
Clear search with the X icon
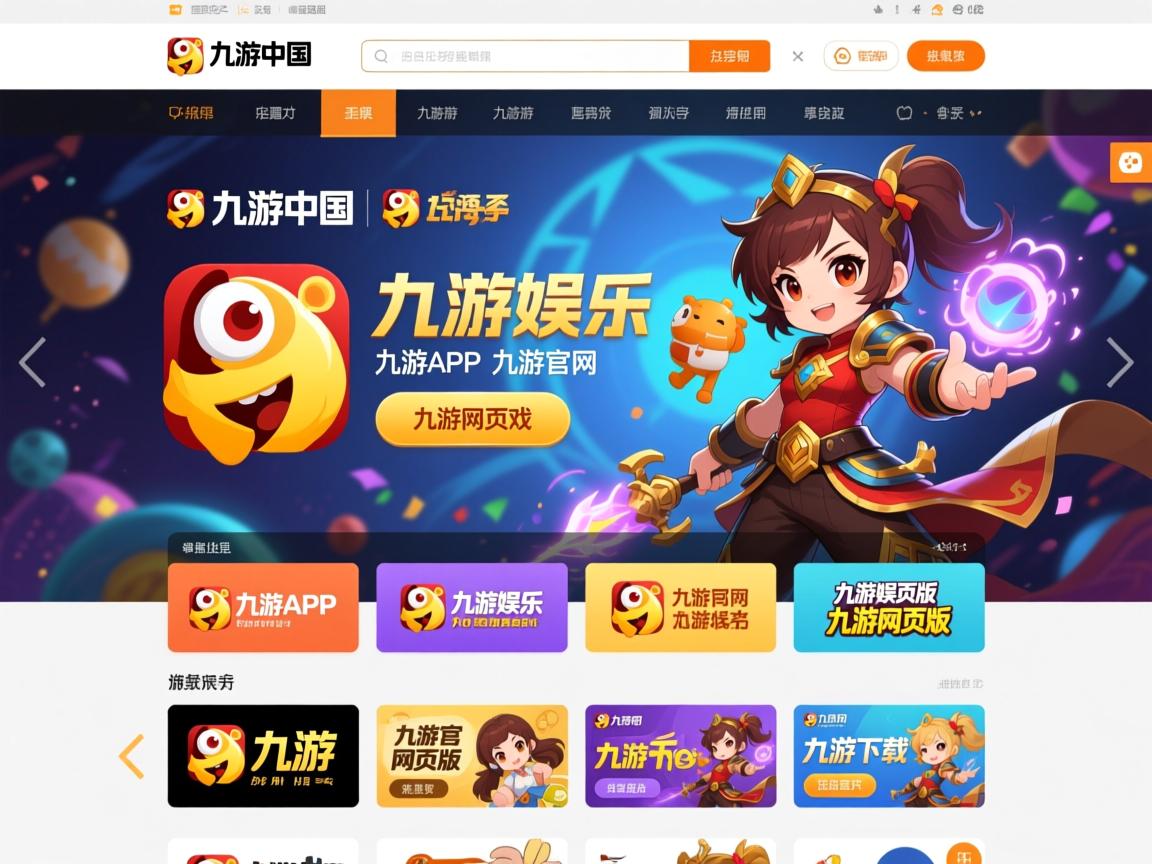coord(798,57)
